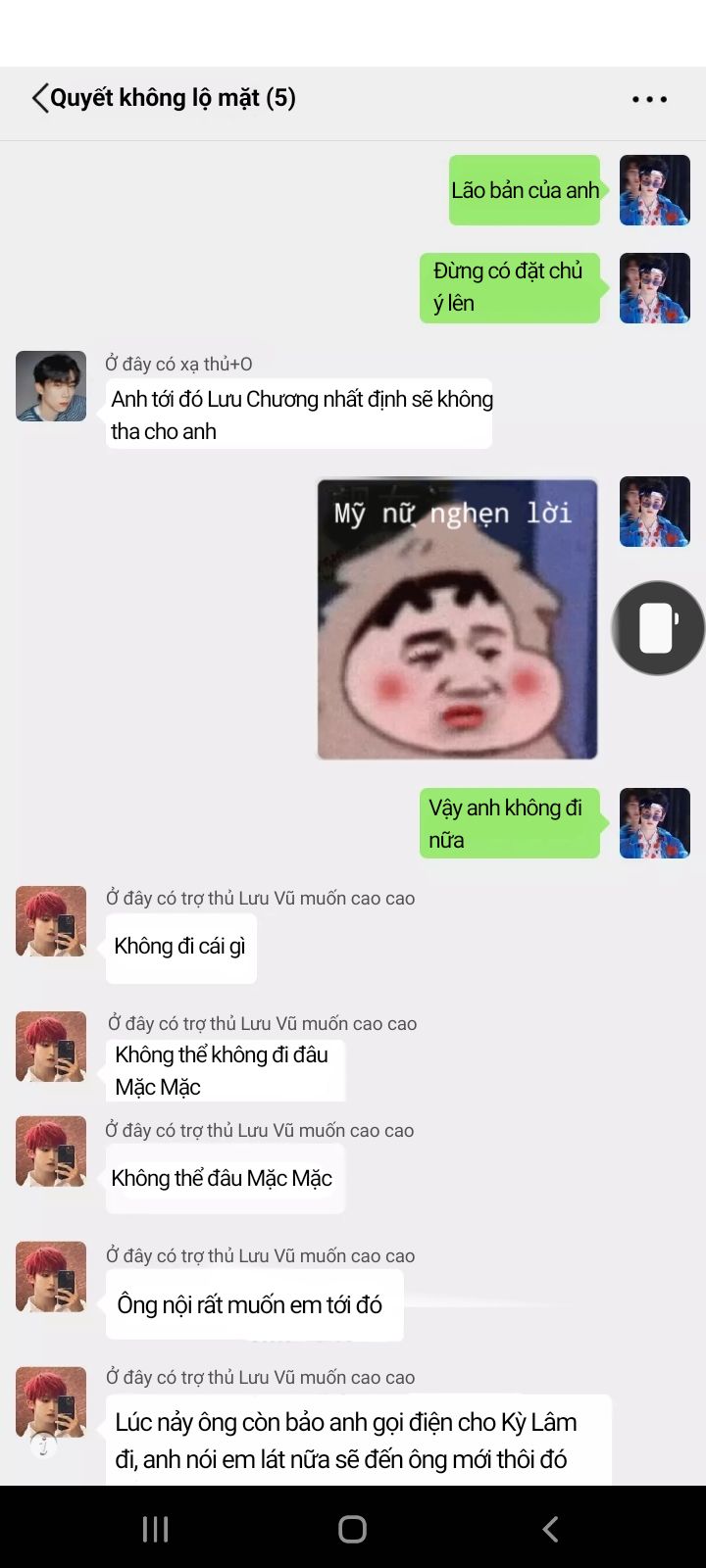
Task: Open recent apps from navigation bar
Action: [x=156, y=1529]
